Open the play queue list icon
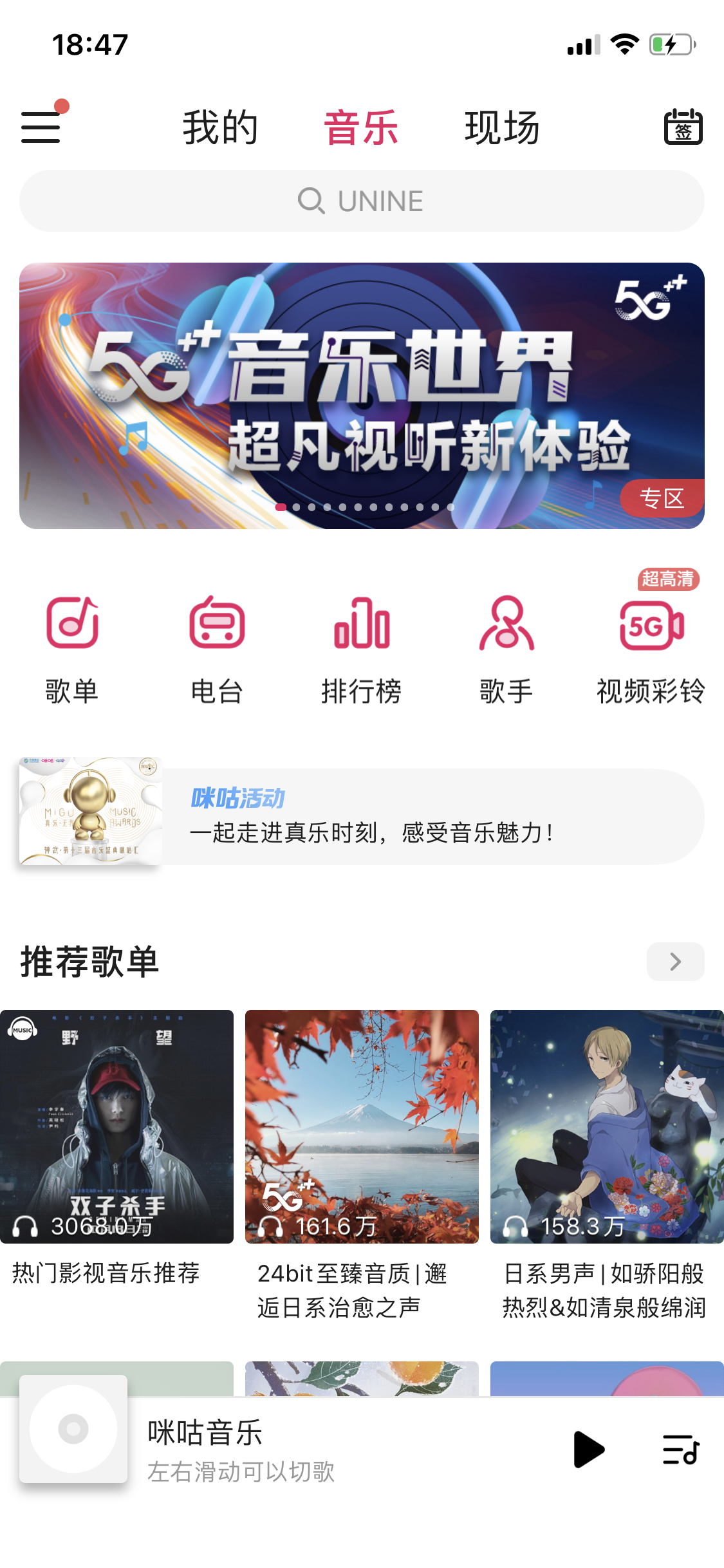This screenshot has width=724, height=1568. pos(681,1450)
